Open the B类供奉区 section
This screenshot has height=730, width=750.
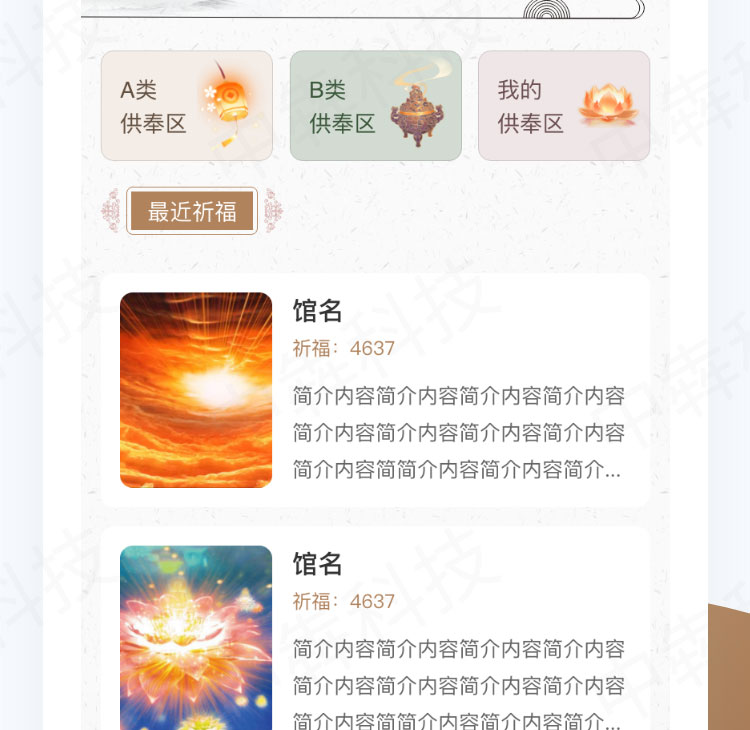click(x=375, y=106)
